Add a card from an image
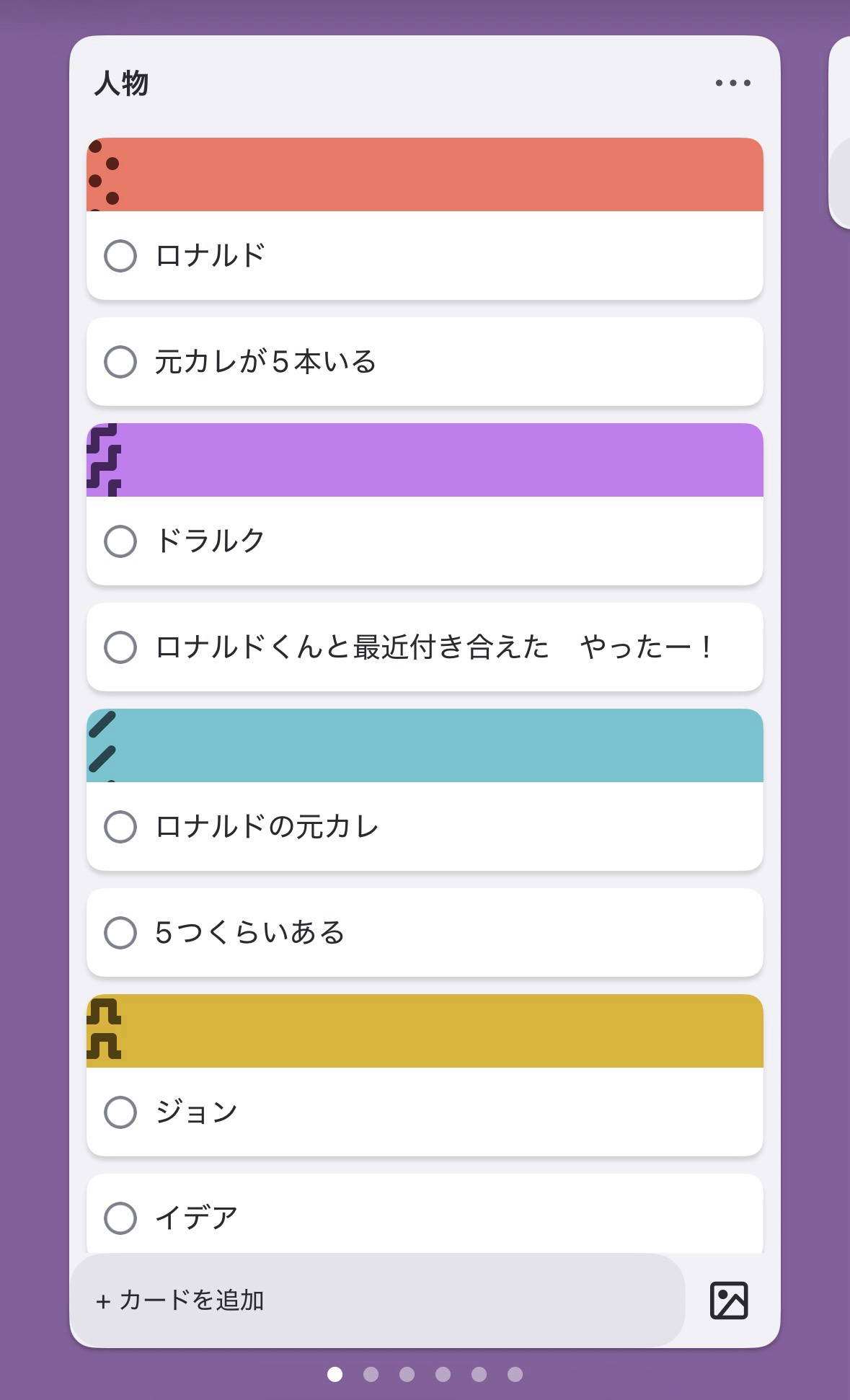 pyautogui.click(x=729, y=1301)
